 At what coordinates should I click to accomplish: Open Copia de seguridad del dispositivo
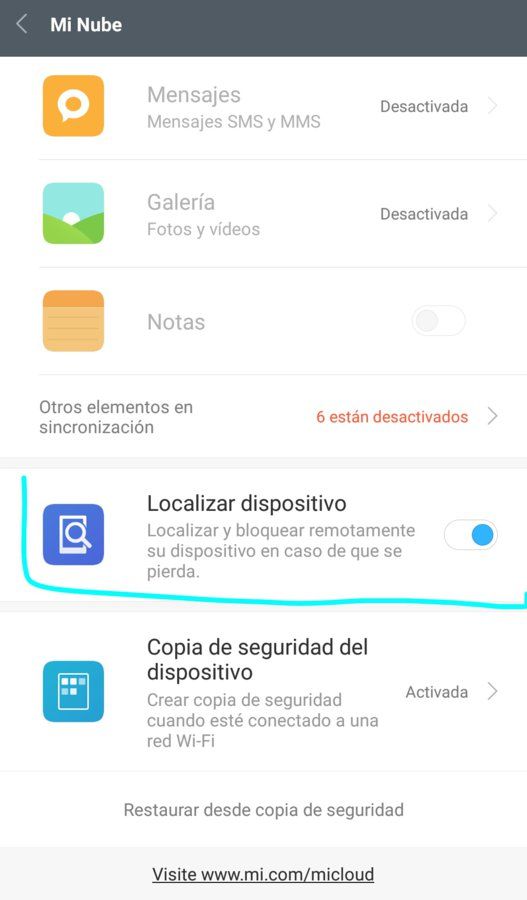264,692
